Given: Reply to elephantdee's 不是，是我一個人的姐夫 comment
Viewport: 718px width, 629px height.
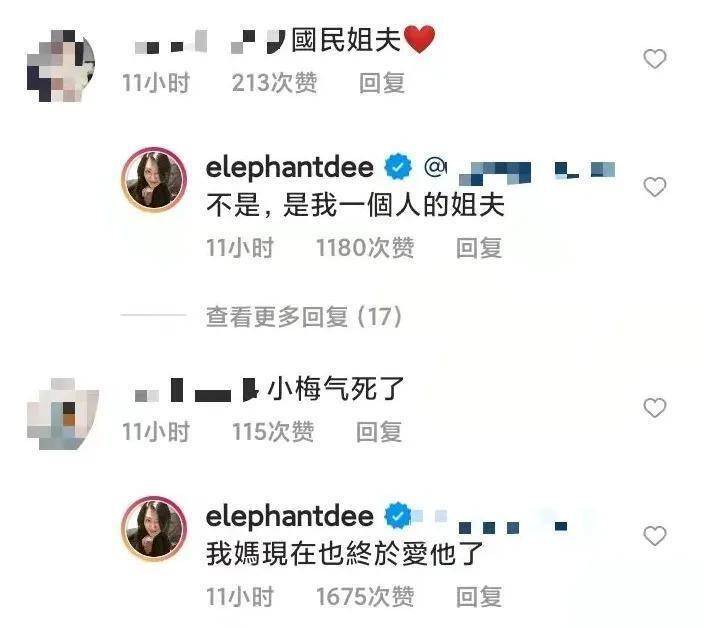Looking at the screenshot, I should [479, 248].
